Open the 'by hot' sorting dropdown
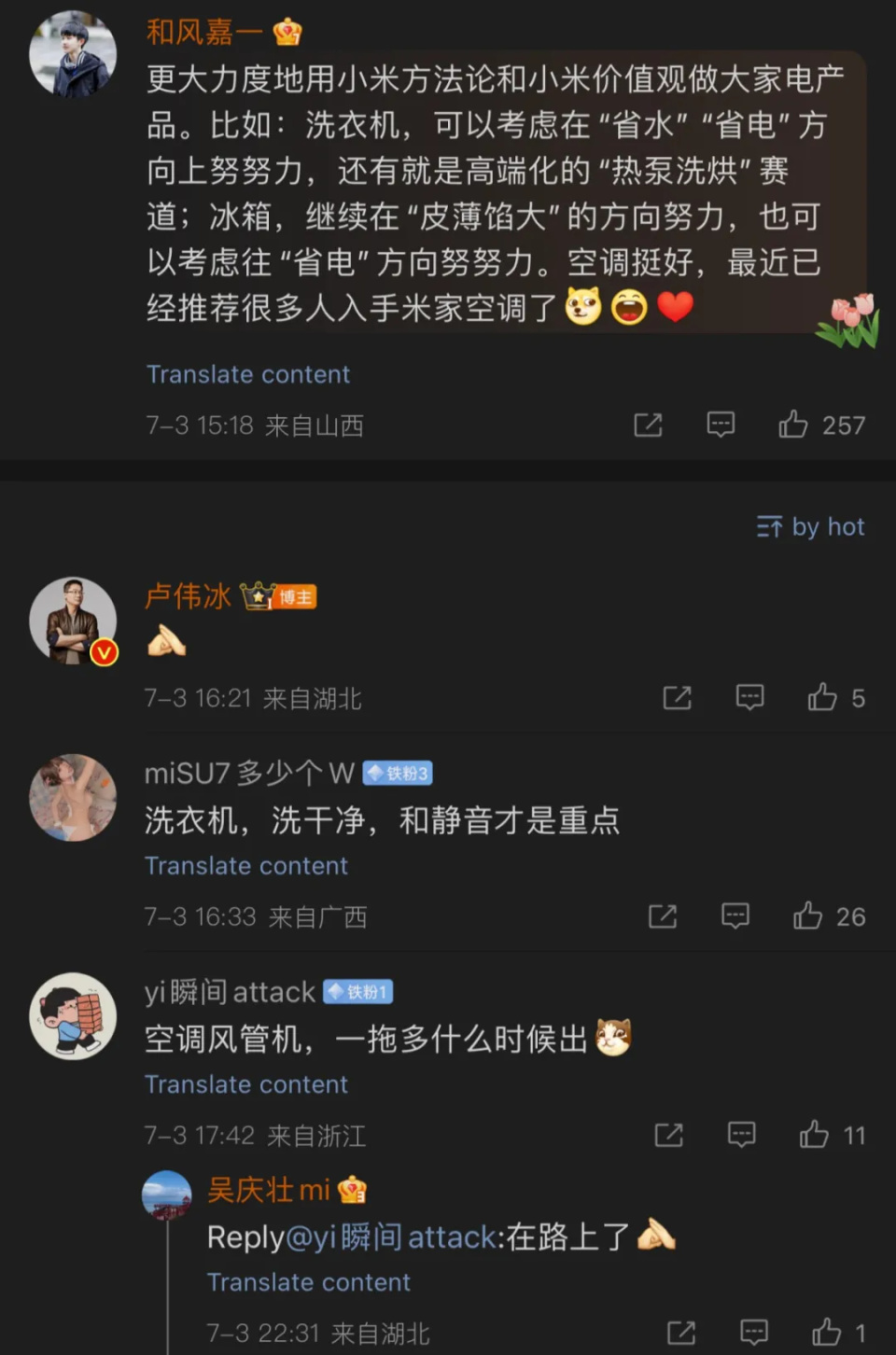896x1355 pixels. (x=829, y=526)
